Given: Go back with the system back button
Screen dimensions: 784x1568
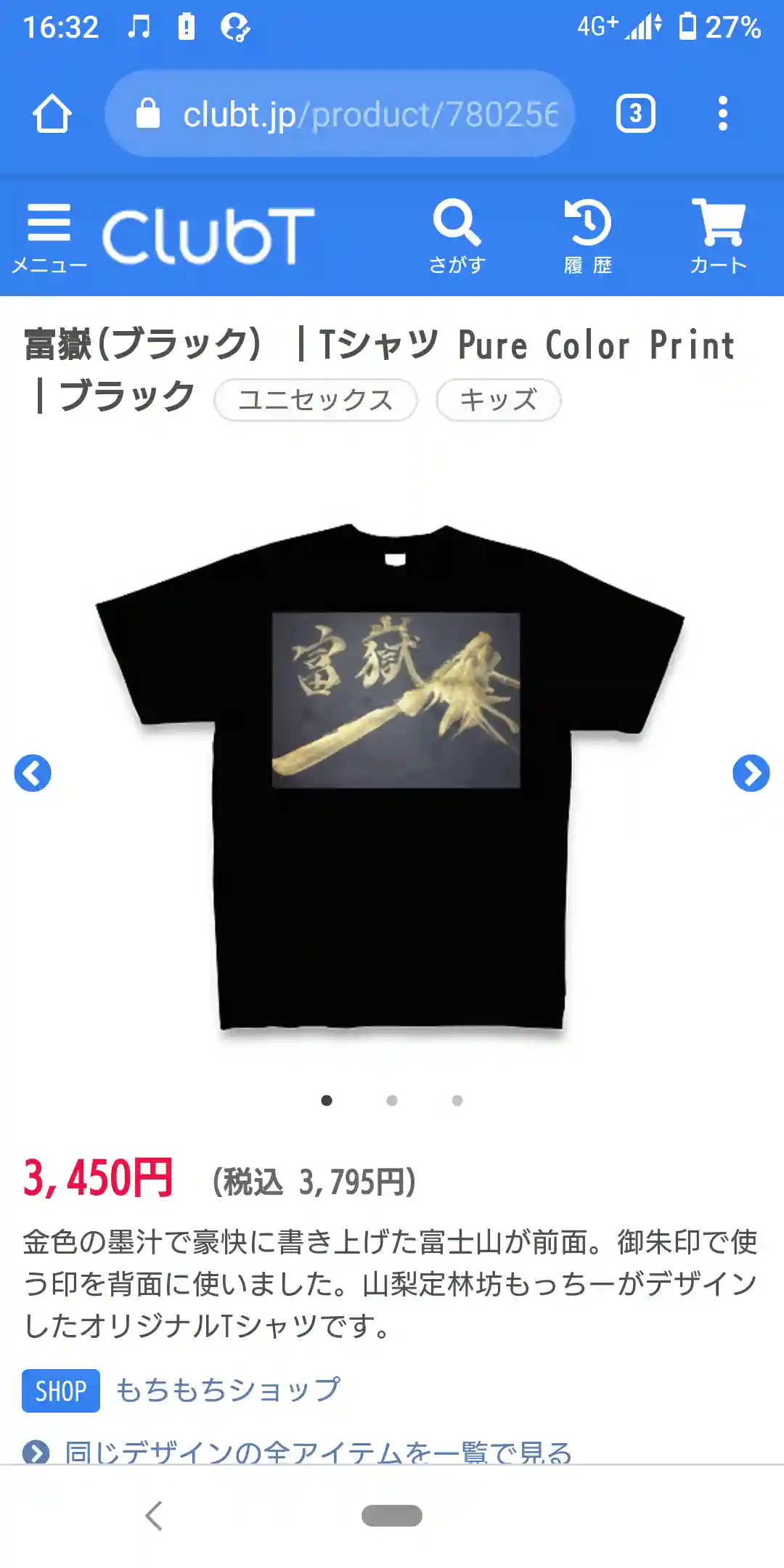Looking at the screenshot, I should (154, 1516).
